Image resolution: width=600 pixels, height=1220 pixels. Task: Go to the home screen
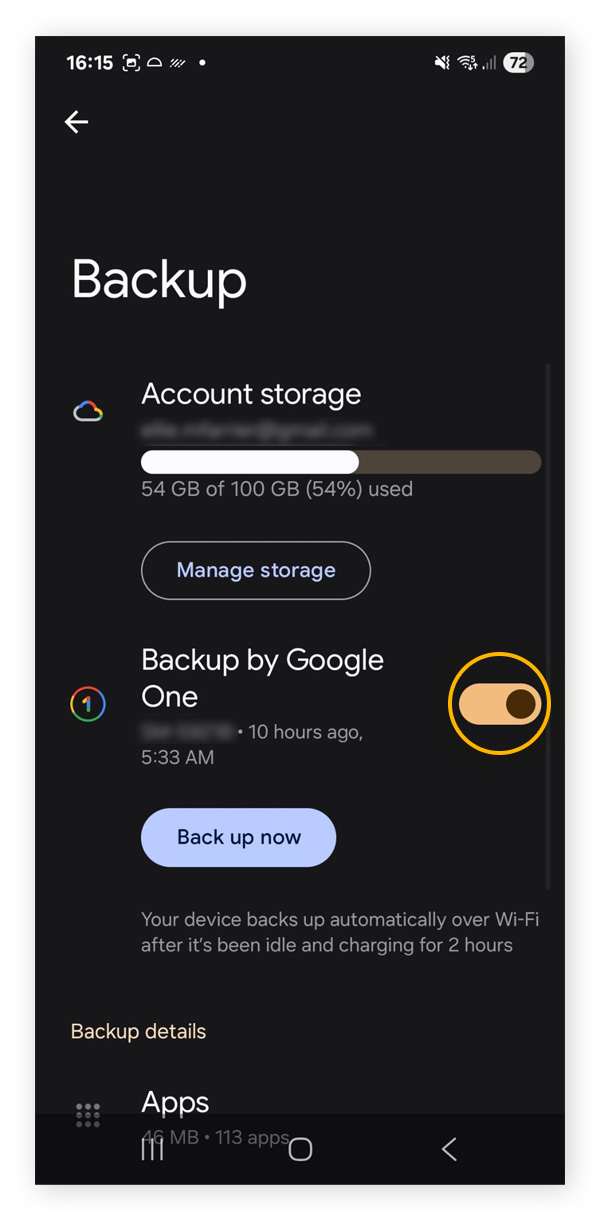(x=300, y=1150)
